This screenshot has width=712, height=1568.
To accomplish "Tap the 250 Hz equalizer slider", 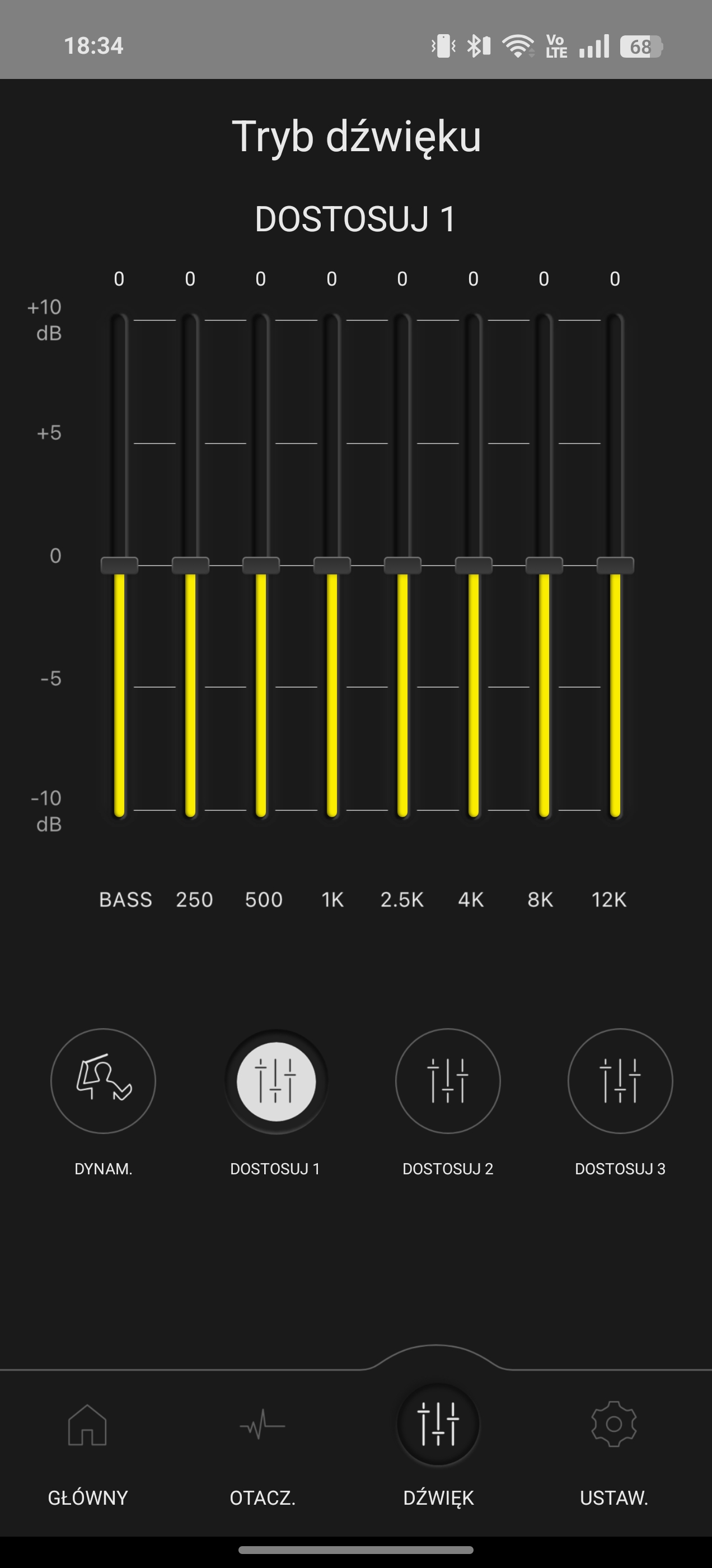I will point(190,566).
